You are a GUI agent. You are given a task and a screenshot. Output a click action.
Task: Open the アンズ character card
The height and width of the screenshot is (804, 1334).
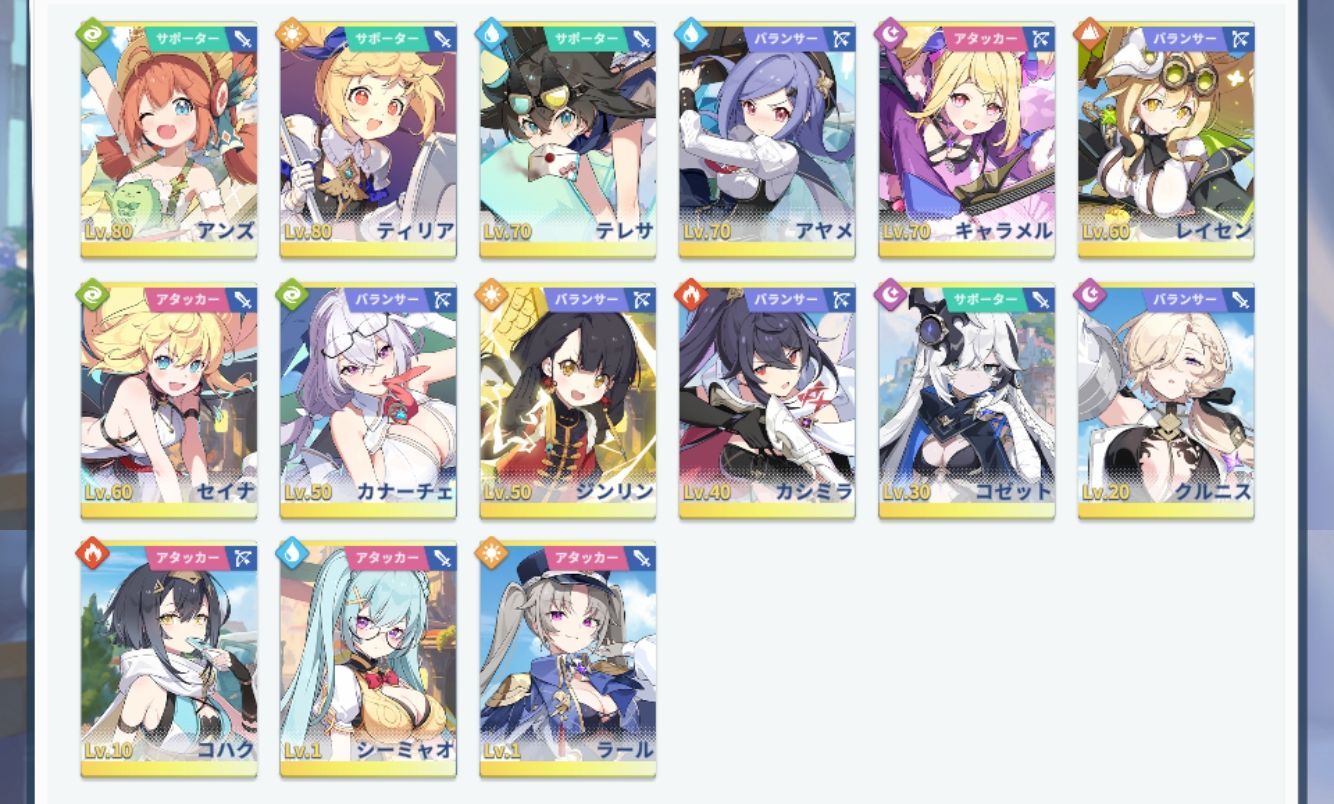pyautogui.click(x=168, y=140)
